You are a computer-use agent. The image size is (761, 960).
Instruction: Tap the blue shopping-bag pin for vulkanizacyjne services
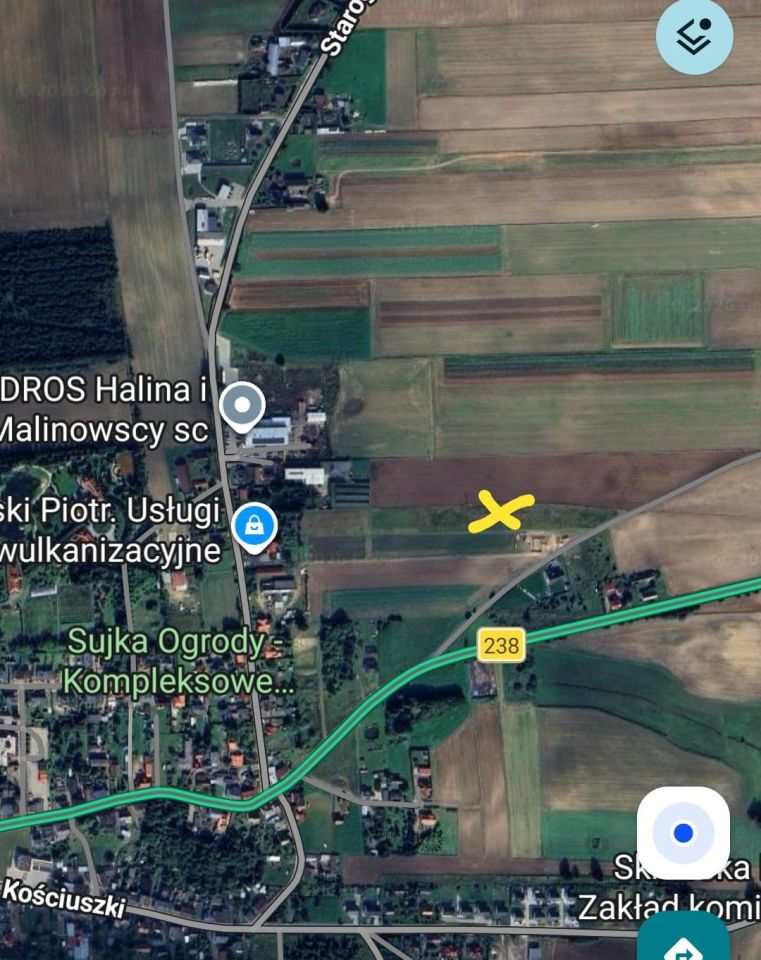coord(255,524)
